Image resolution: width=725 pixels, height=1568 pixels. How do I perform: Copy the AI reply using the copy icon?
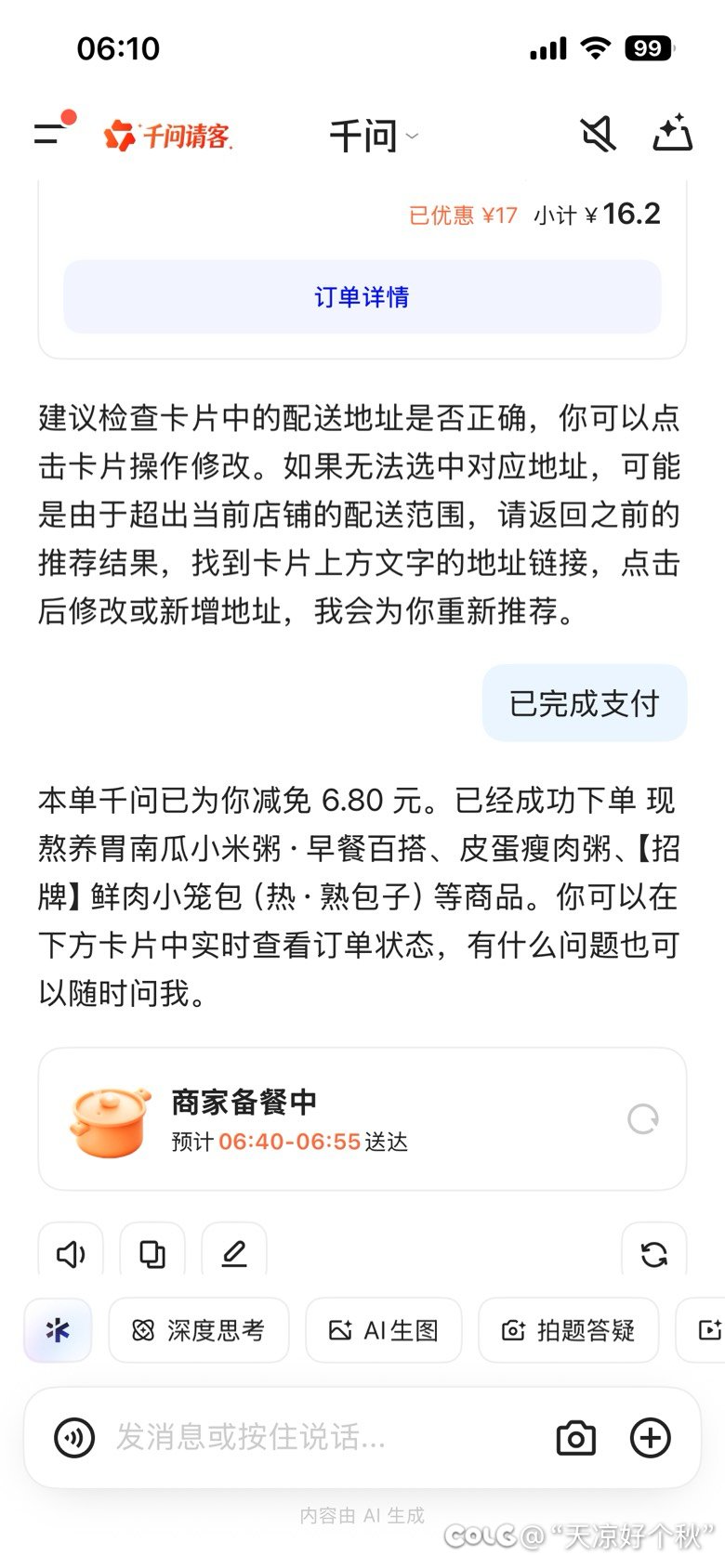coord(152,1253)
